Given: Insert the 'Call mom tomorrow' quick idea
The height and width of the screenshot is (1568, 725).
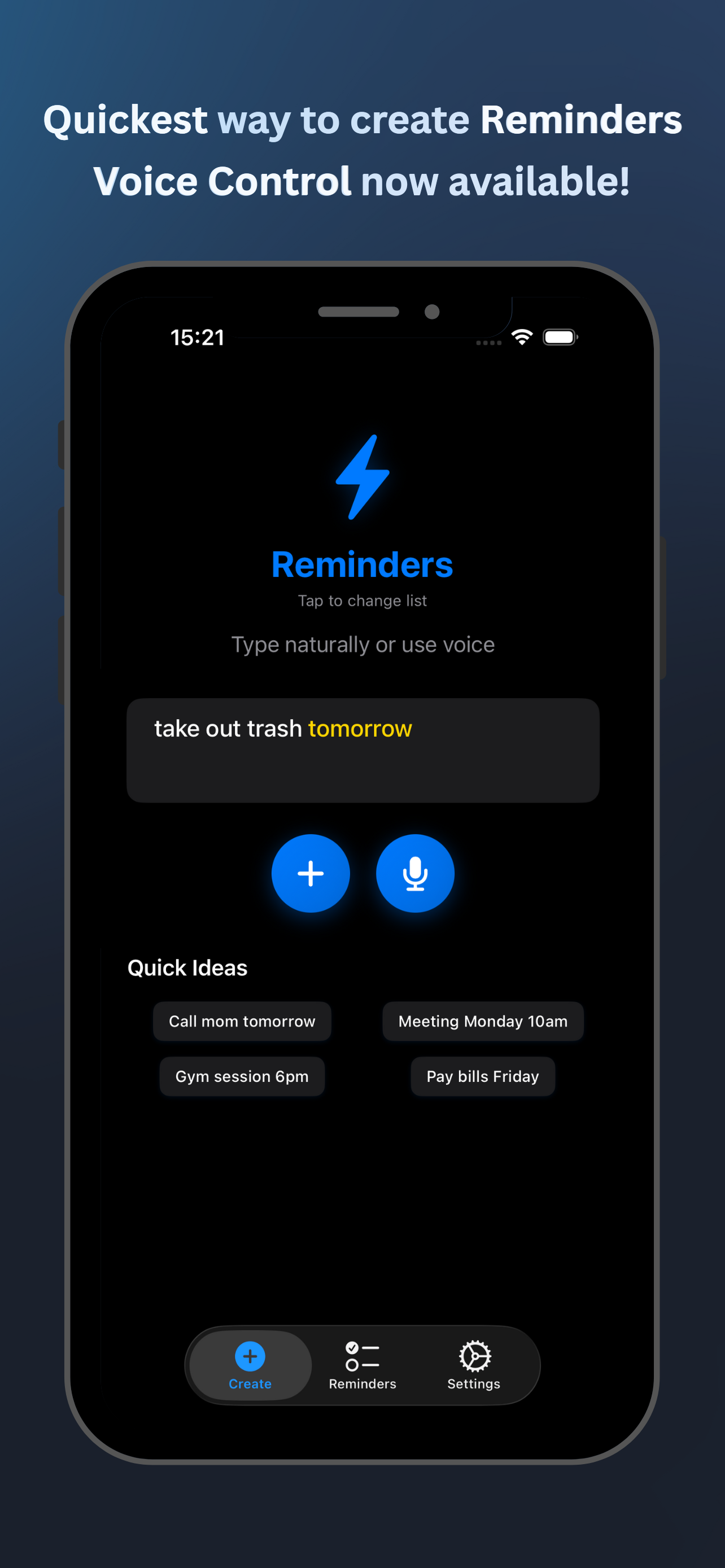Looking at the screenshot, I should [x=242, y=1021].
